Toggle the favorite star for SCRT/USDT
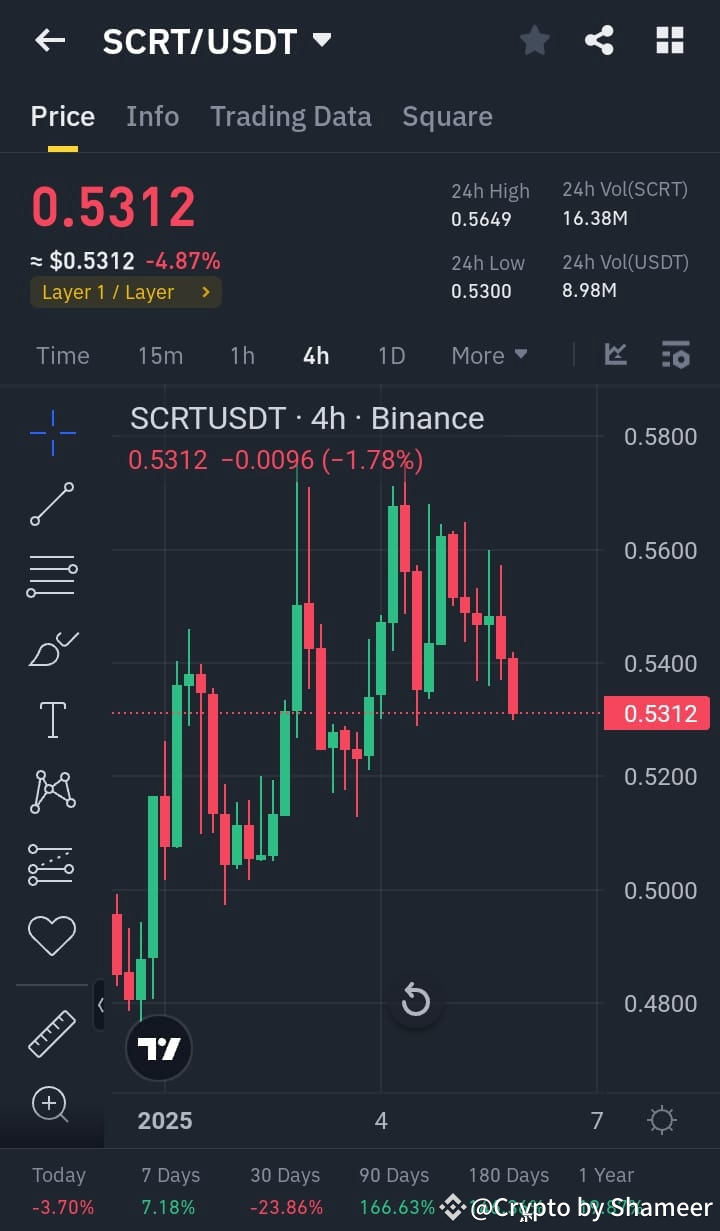 pos(534,40)
